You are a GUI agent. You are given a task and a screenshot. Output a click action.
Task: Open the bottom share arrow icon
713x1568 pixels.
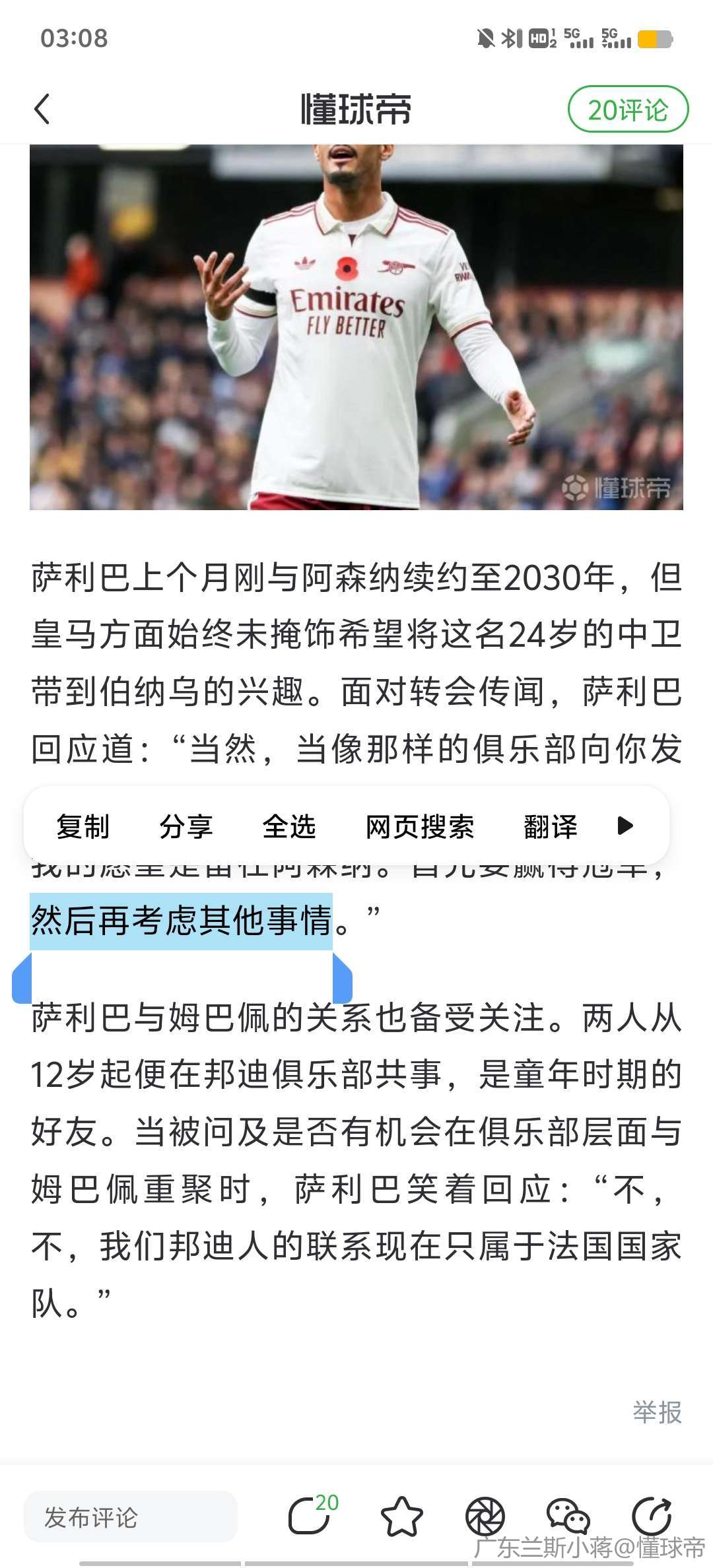click(652, 1517)
